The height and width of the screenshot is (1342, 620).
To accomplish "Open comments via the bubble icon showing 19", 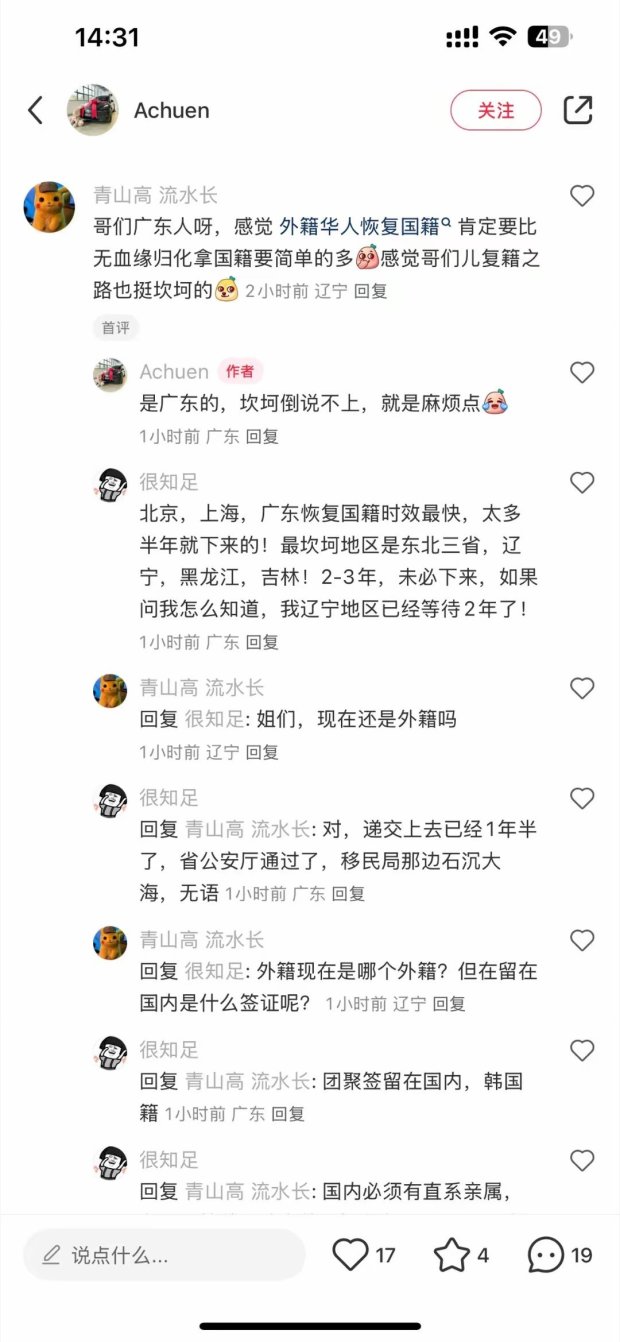I will (546, 1255).
